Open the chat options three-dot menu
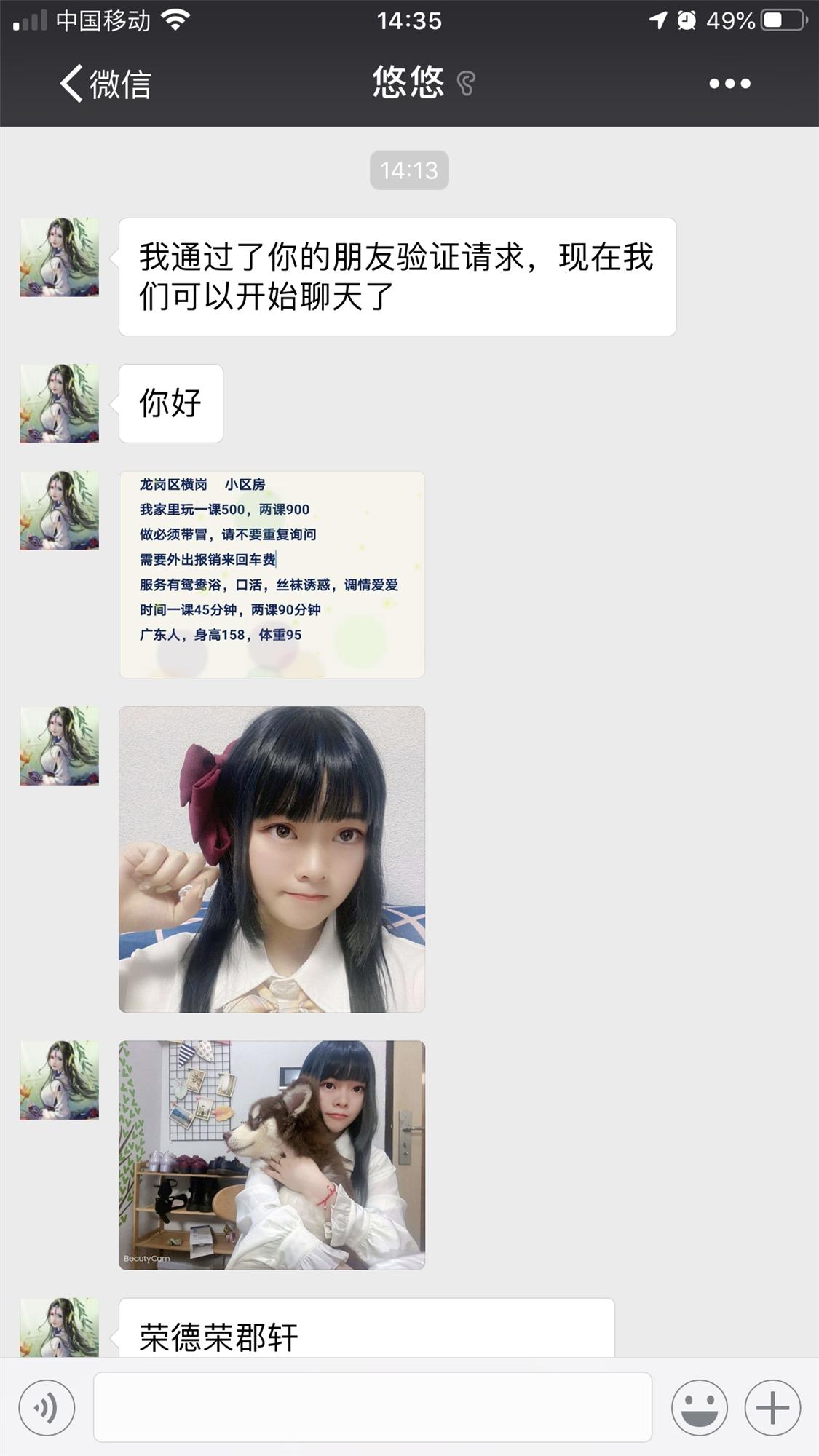The height and width of the screenshot is (1456, 819). coord(729,84)
